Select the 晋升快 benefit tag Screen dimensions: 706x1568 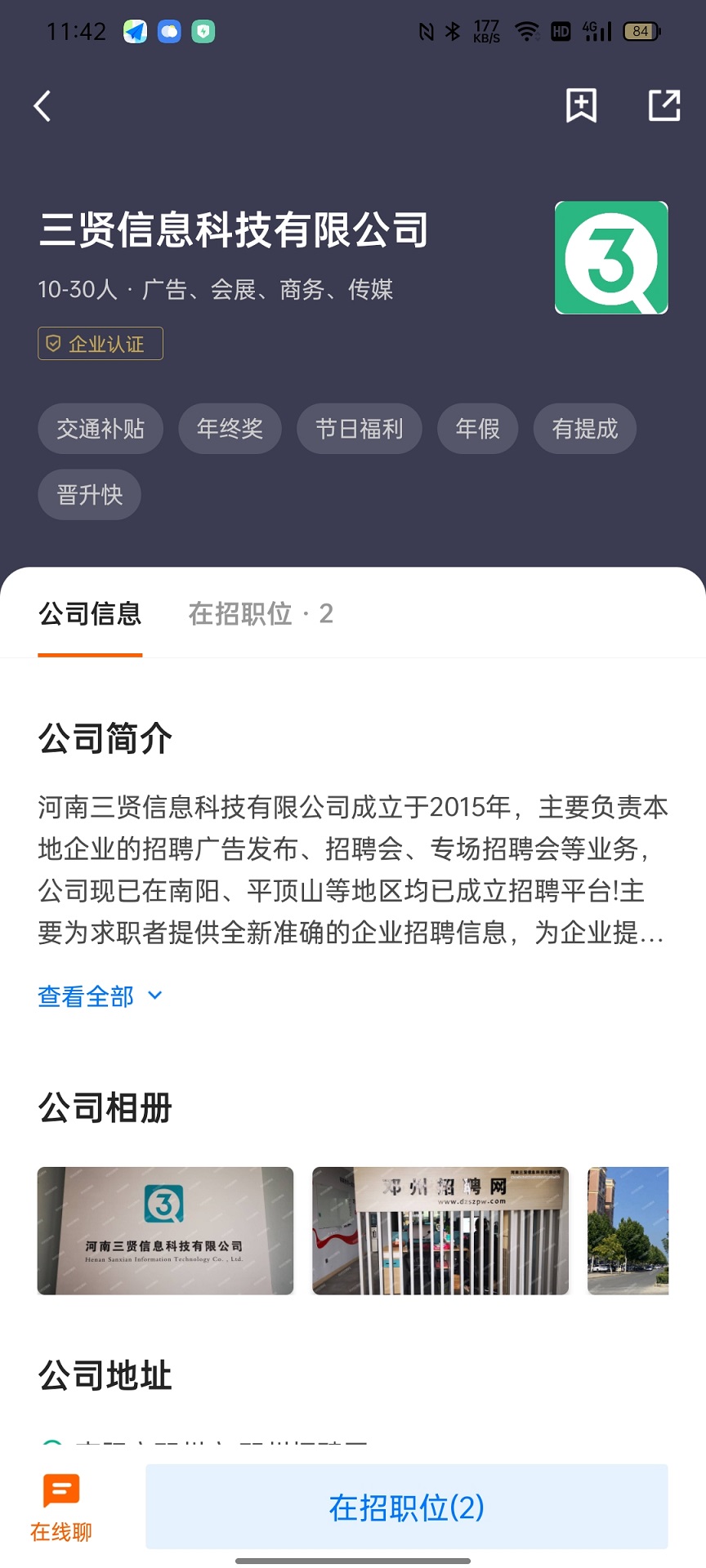[89, 494]
